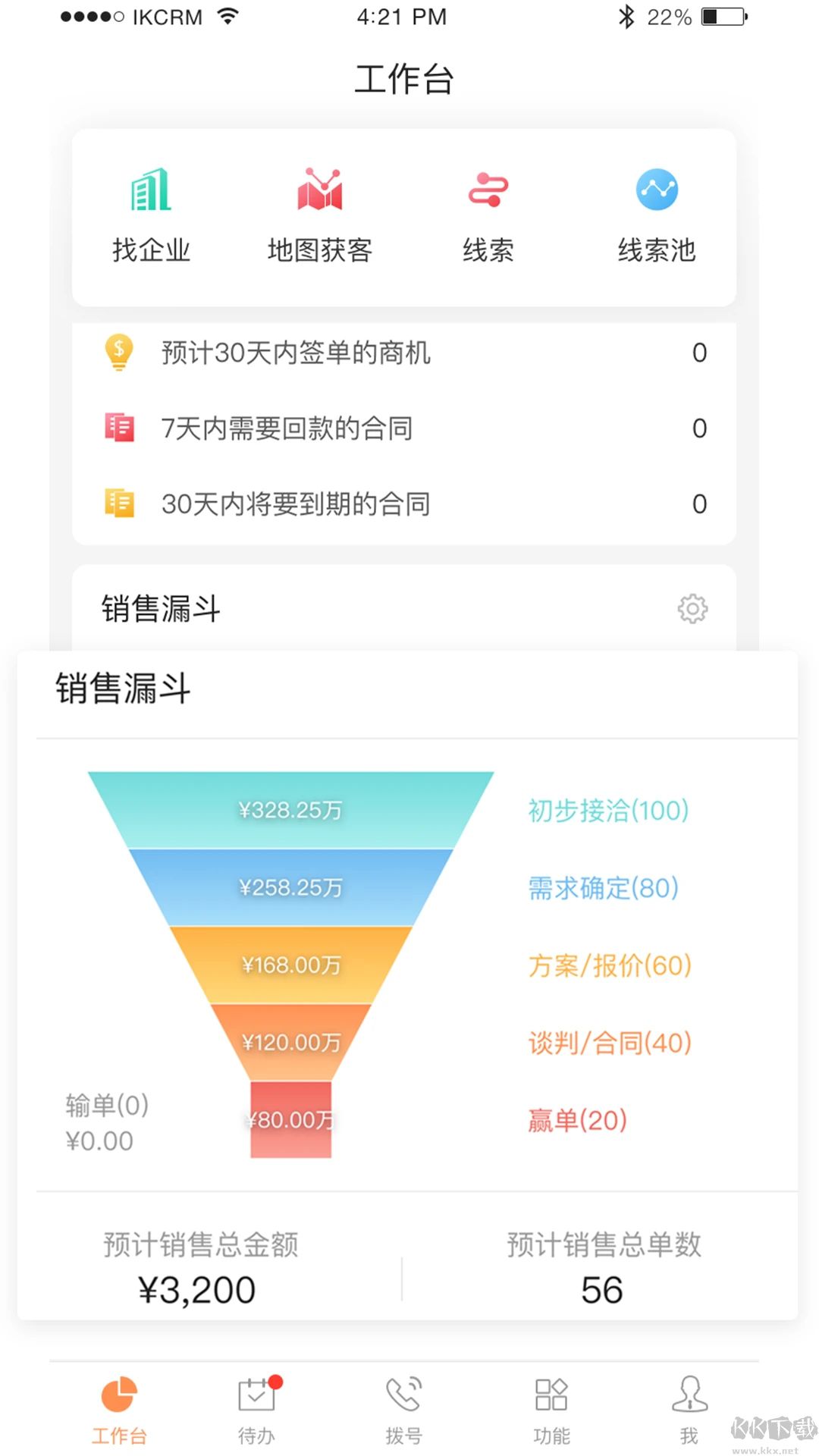The height and width of the screenshot is (1456, 819).
Task: Open the 销售漏斗 settings gear
Action: 692,609
